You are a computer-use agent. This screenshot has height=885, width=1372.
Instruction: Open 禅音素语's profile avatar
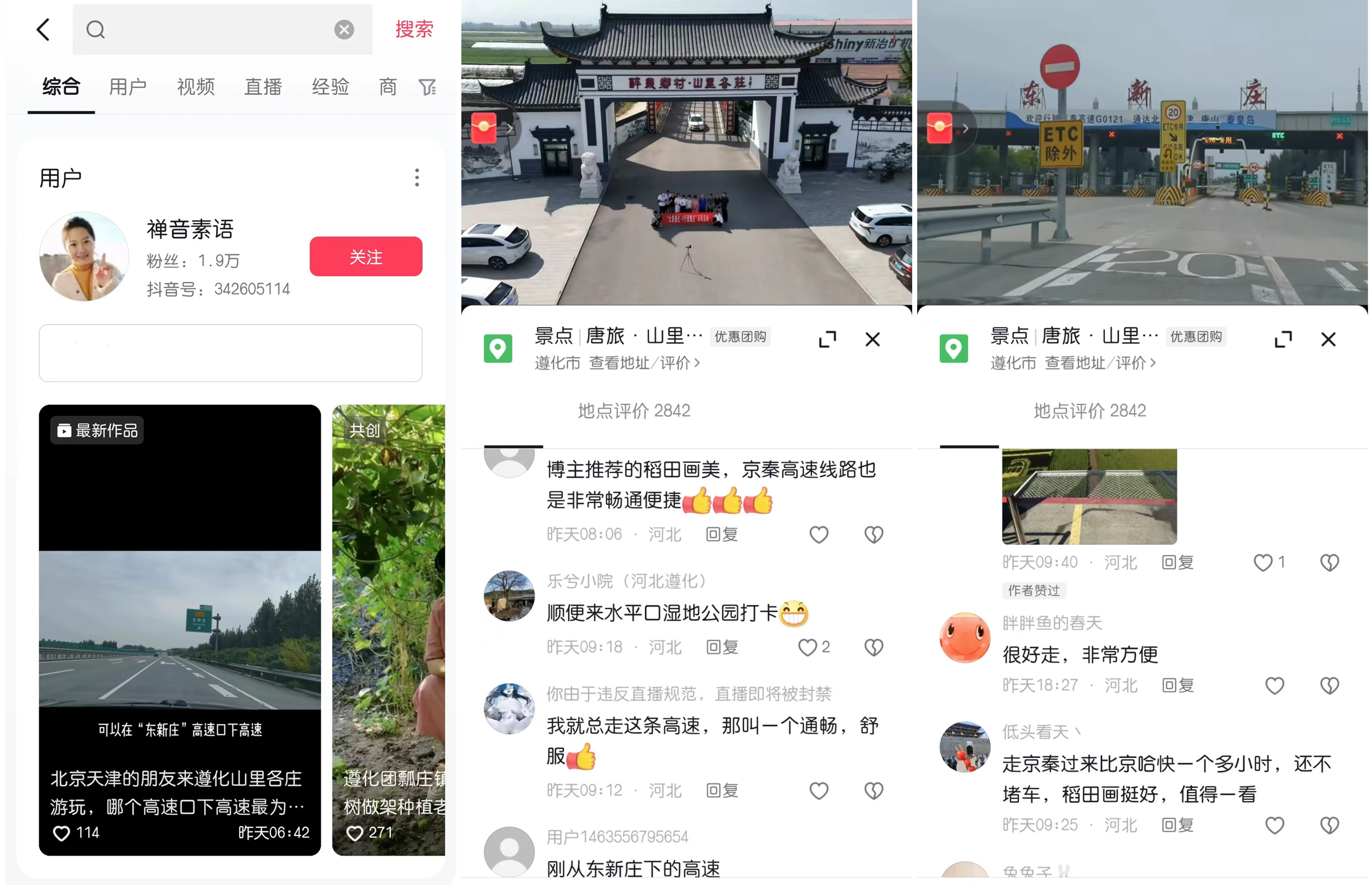84,256
